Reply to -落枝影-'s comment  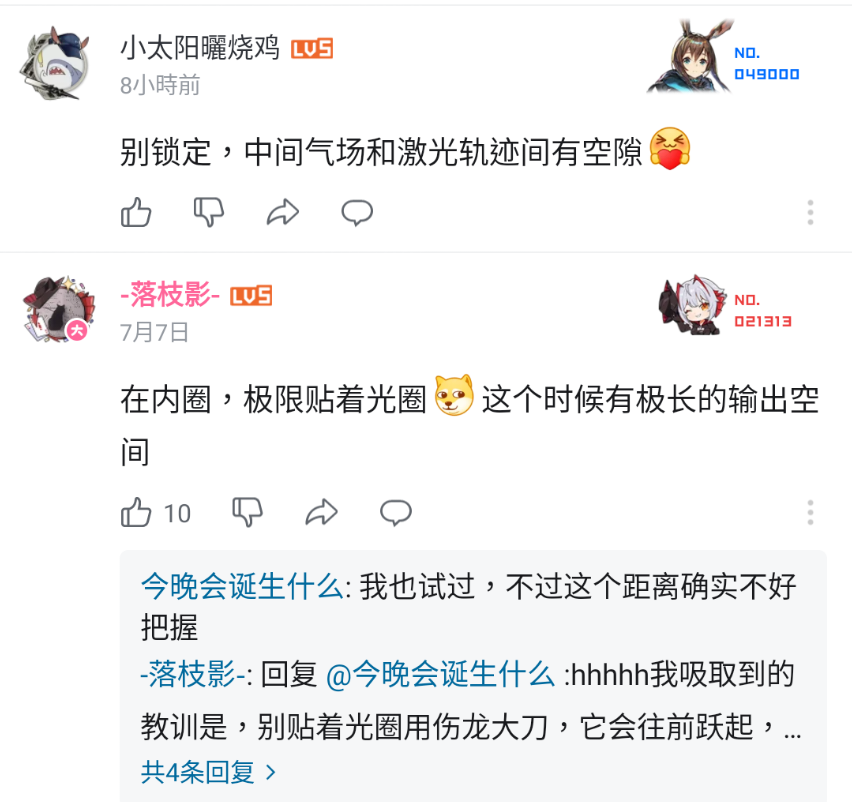396,513
